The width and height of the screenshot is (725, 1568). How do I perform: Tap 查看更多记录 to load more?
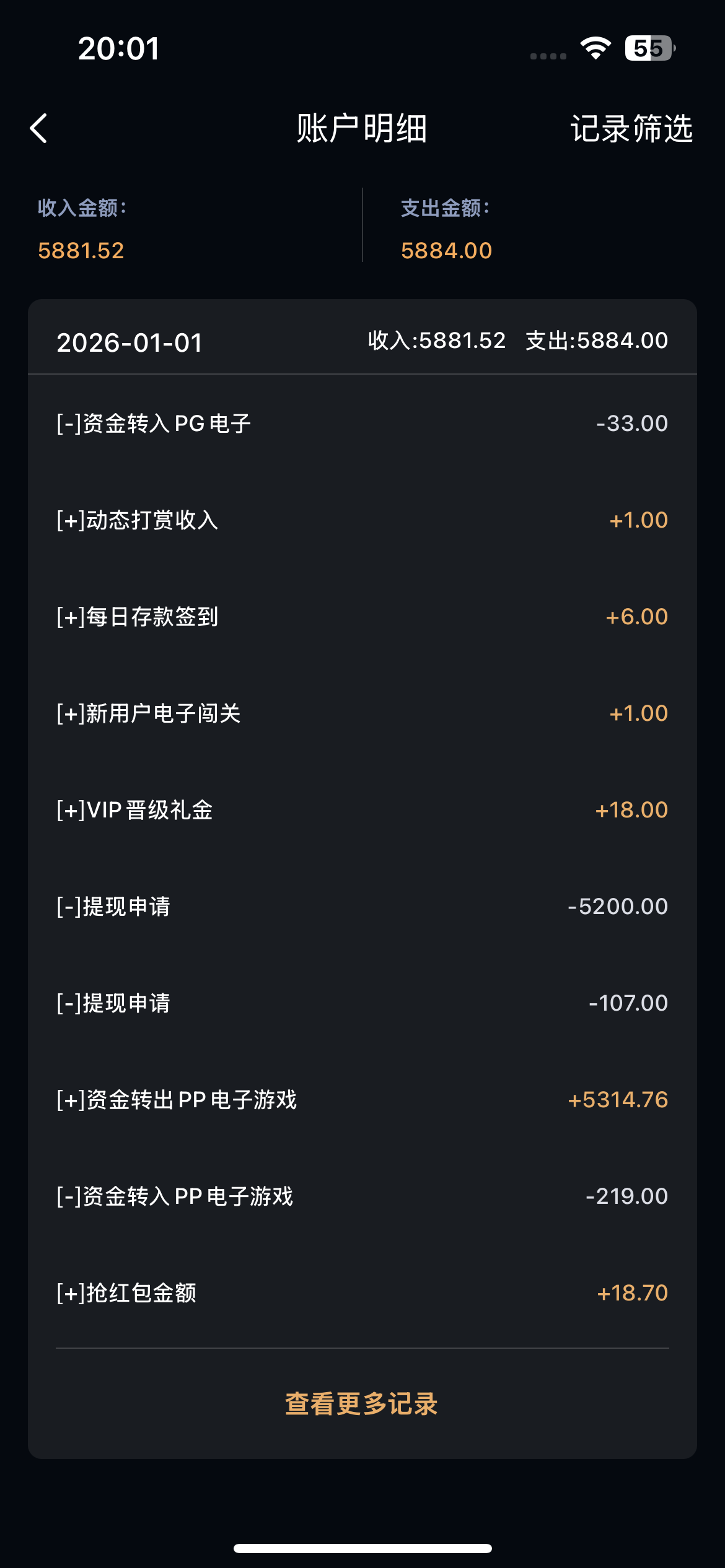[362, 1404]
